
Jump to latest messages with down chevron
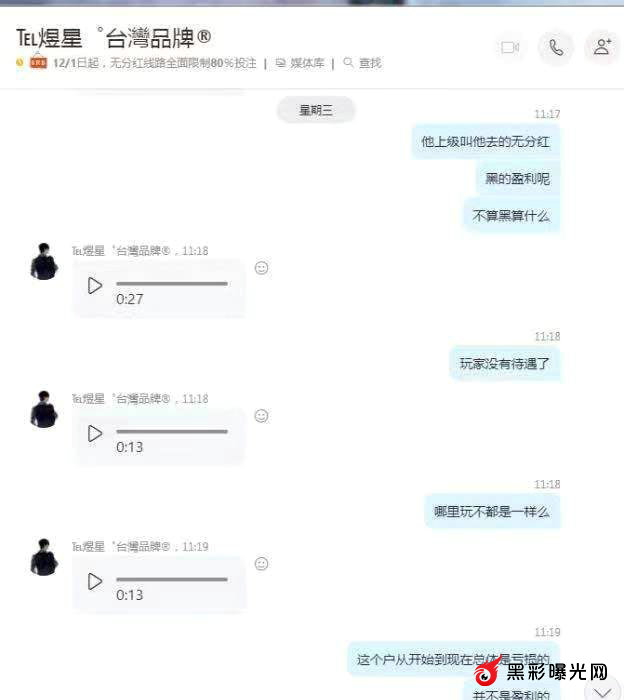pyautogui.click(x=601, y=691)
